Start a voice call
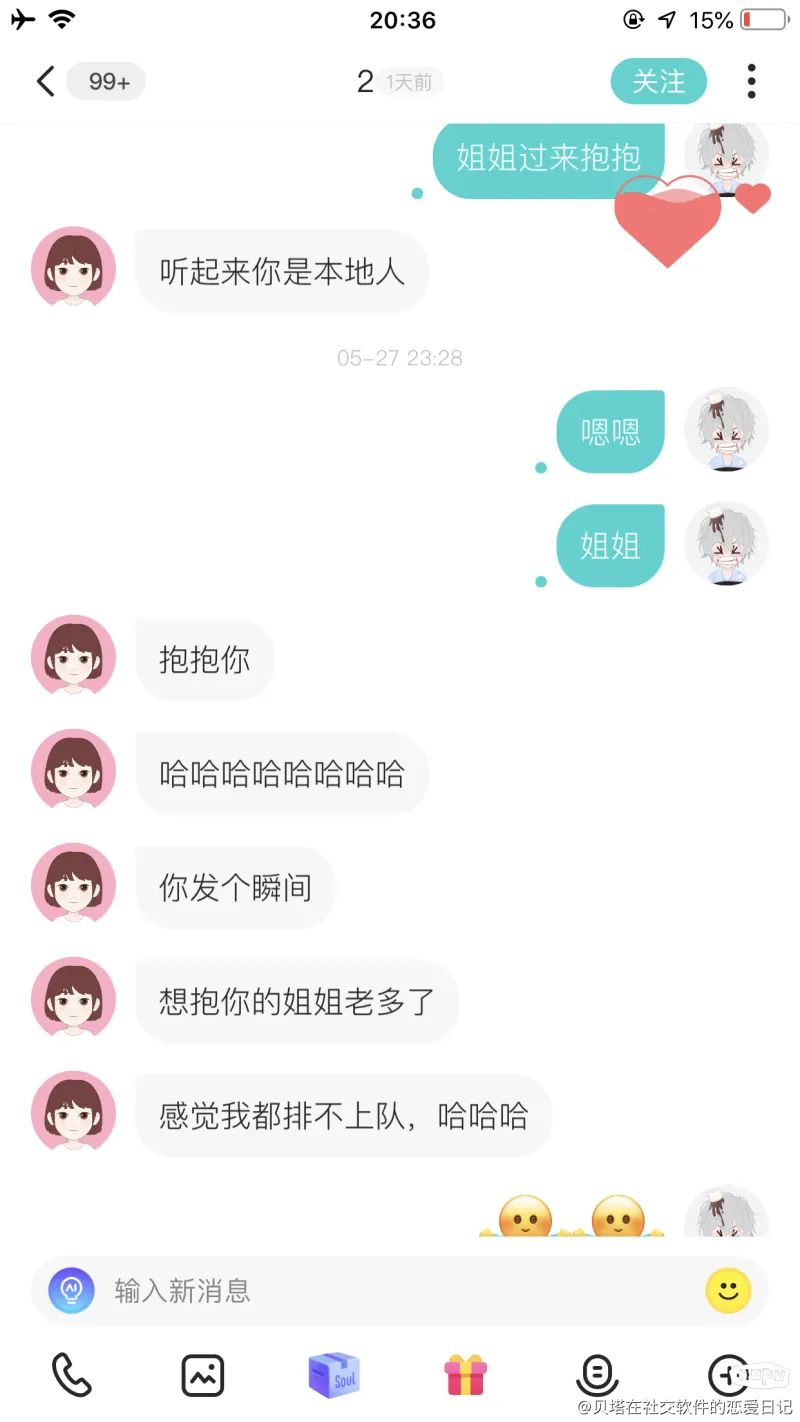The image size is (800, 1422). click(x=71, y=1375)
